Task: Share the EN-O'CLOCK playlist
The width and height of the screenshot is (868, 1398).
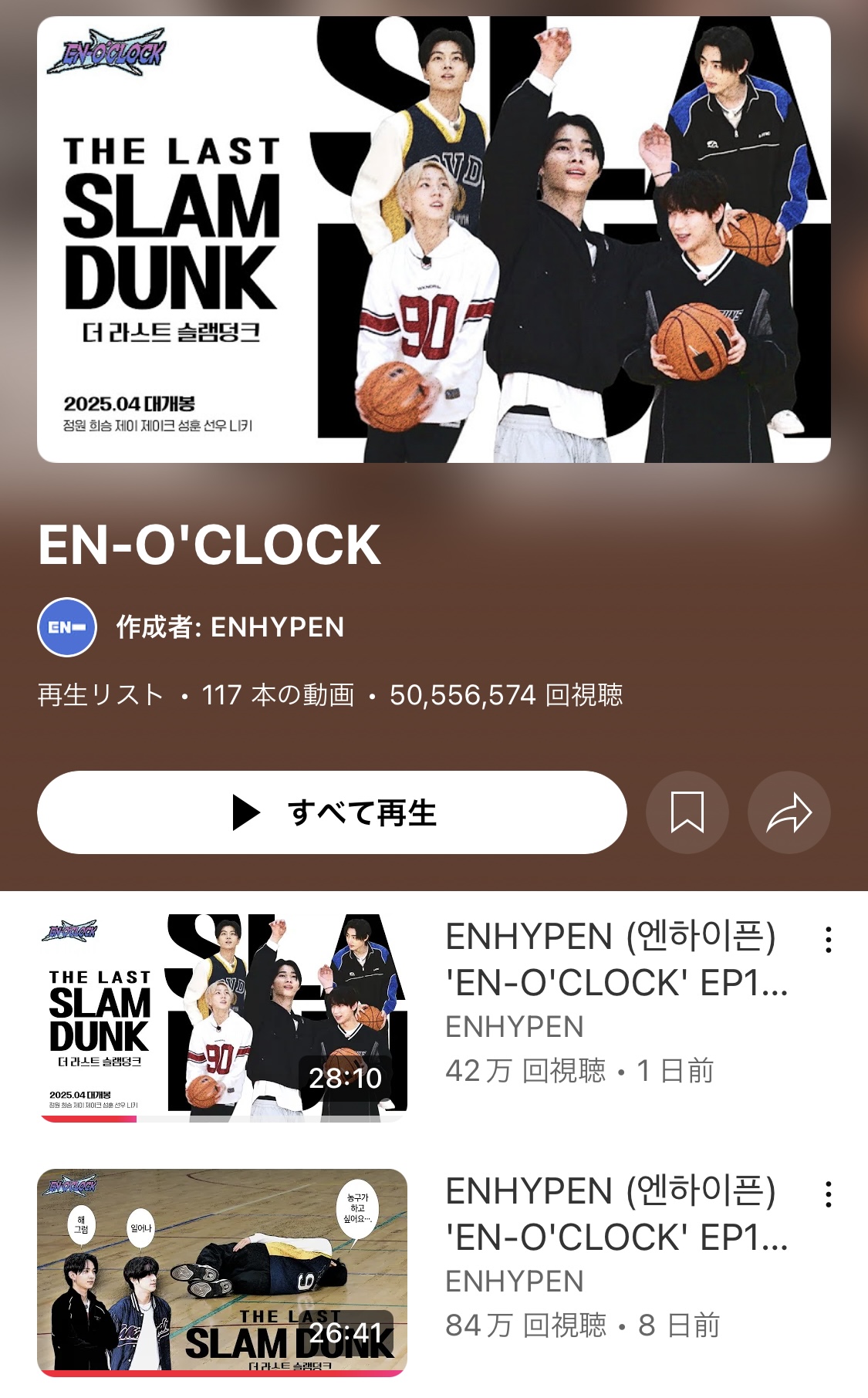Action: [789, 812]
